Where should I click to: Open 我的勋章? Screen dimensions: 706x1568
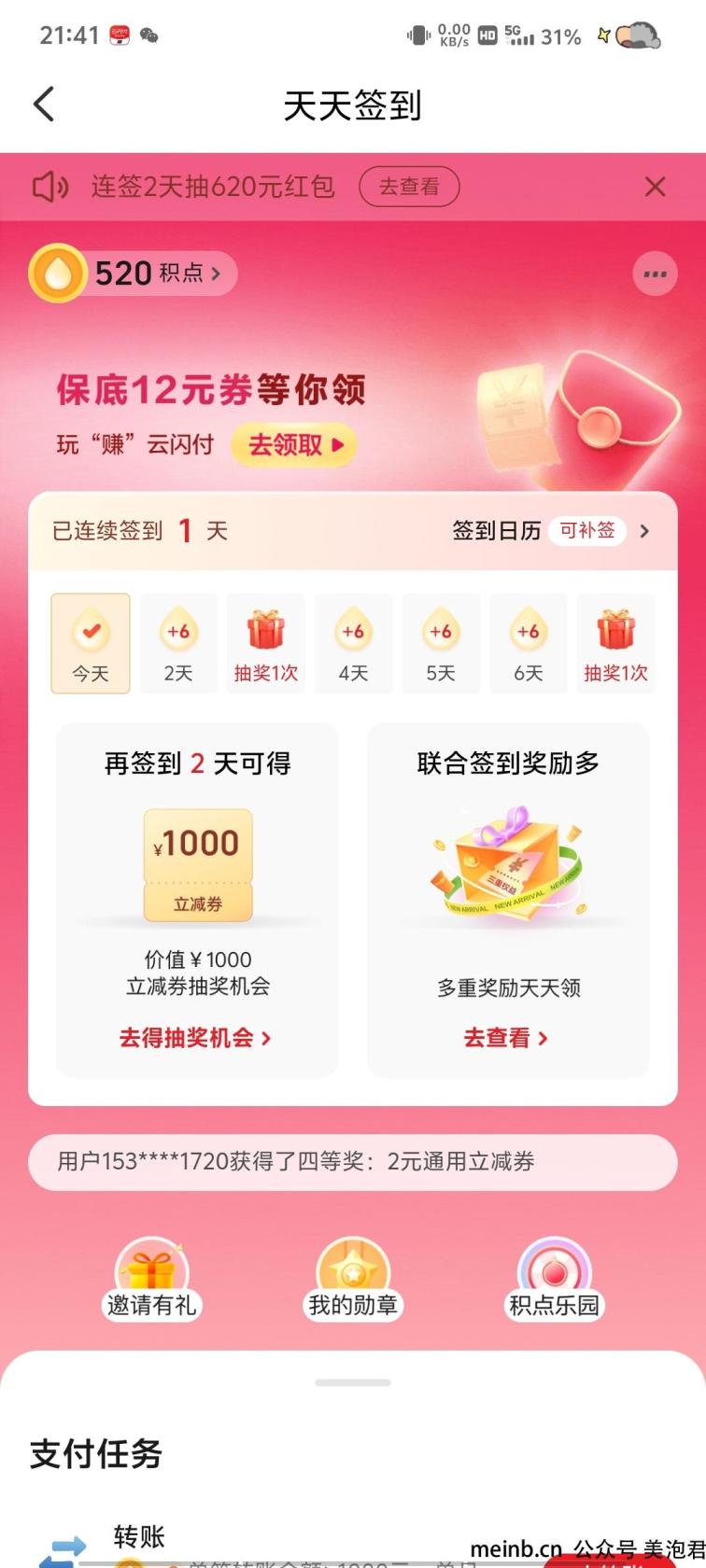[353, 1280]
